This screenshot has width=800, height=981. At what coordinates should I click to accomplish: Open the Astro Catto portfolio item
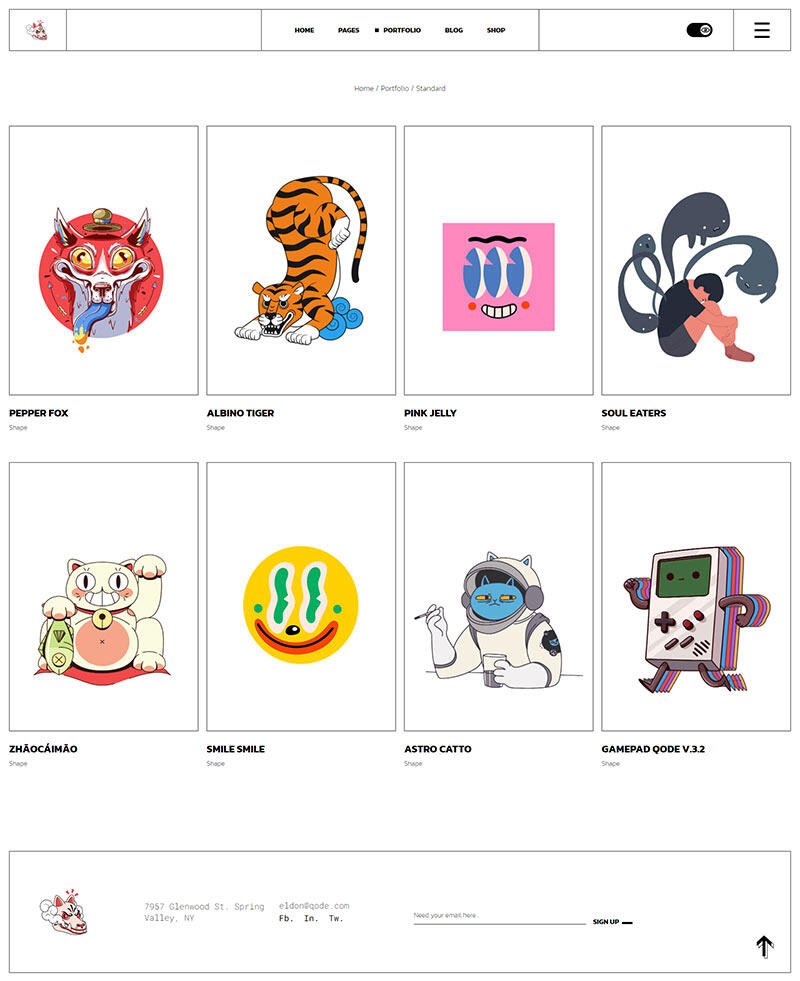click(x=498, y=596)
